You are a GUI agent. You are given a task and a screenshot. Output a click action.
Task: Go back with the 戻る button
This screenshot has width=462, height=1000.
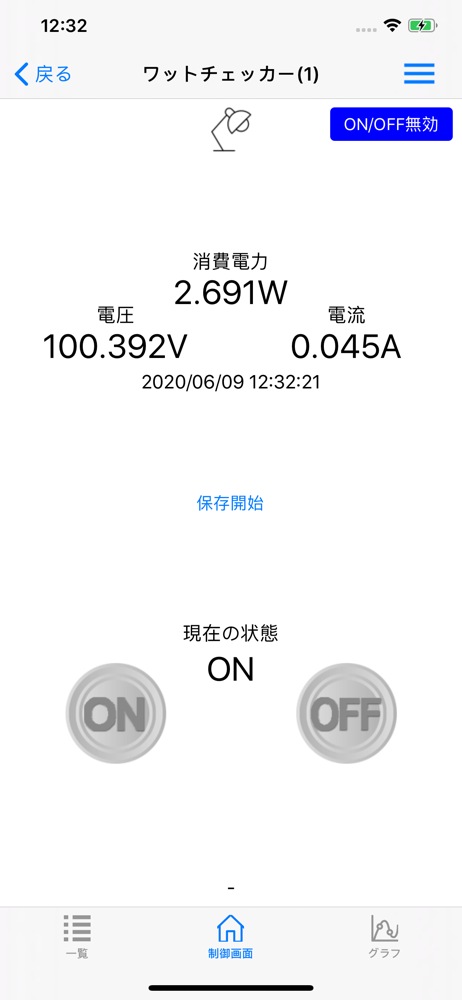[43, 75]
